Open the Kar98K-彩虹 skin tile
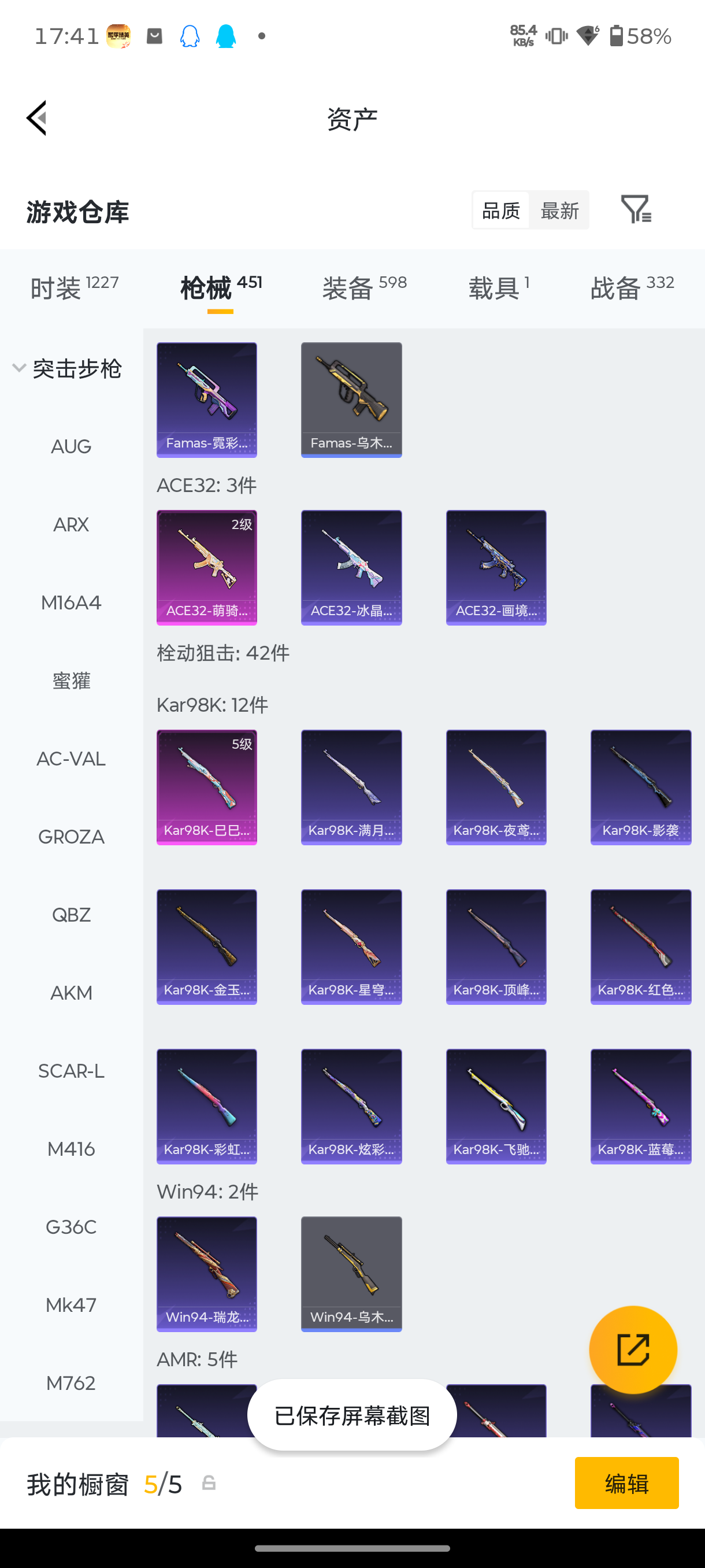 point(207,1107)
